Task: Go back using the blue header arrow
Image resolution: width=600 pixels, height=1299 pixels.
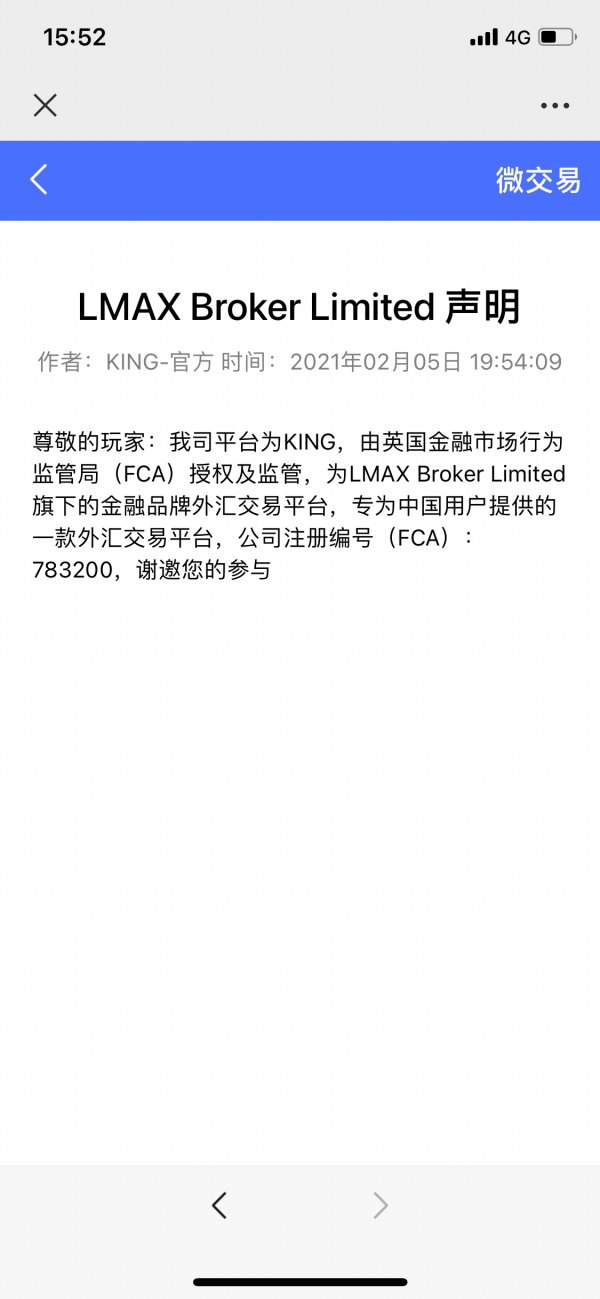Action: point(39,180)
